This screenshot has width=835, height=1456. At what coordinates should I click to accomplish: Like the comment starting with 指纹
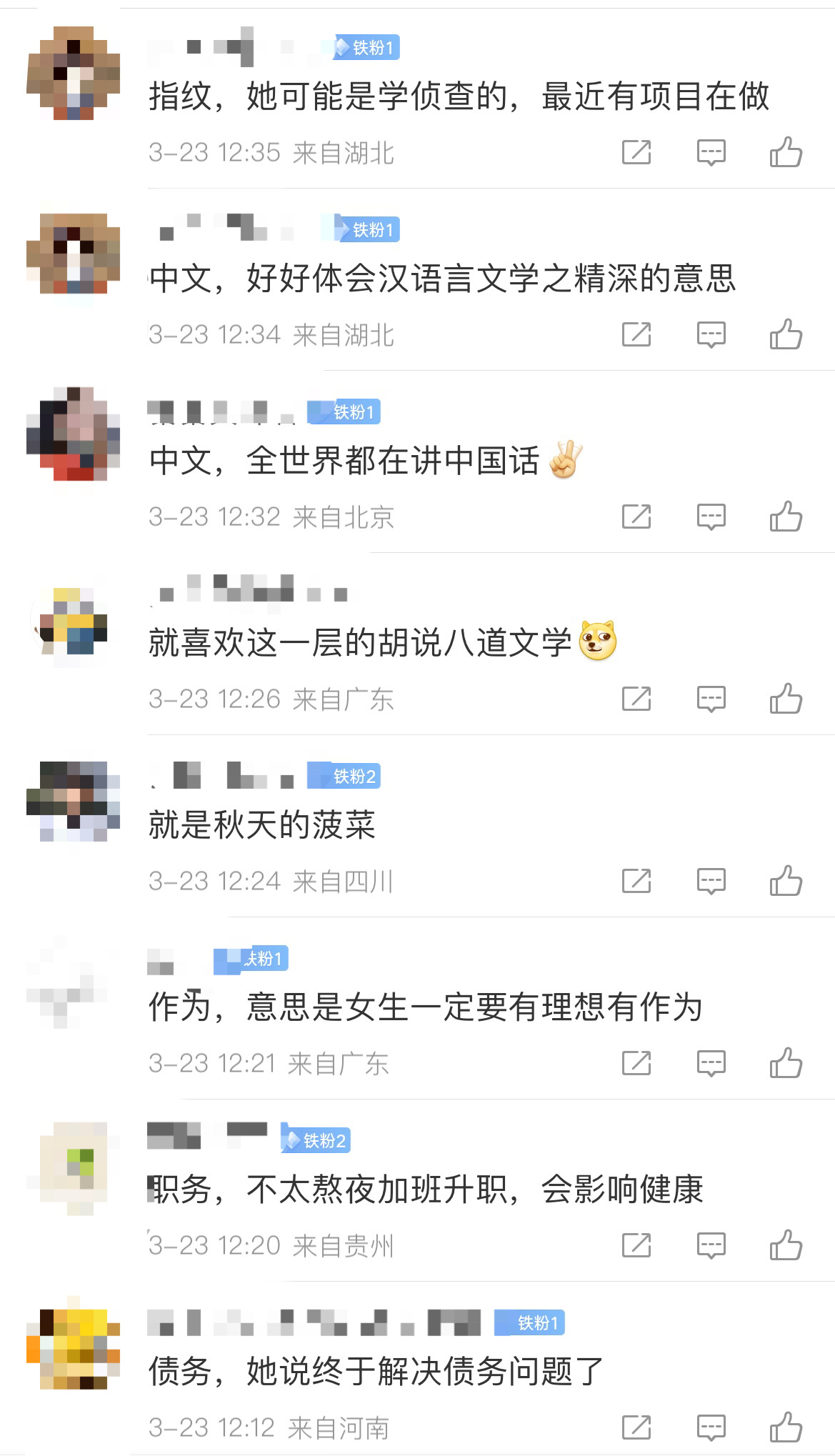[x=786, y=151]
